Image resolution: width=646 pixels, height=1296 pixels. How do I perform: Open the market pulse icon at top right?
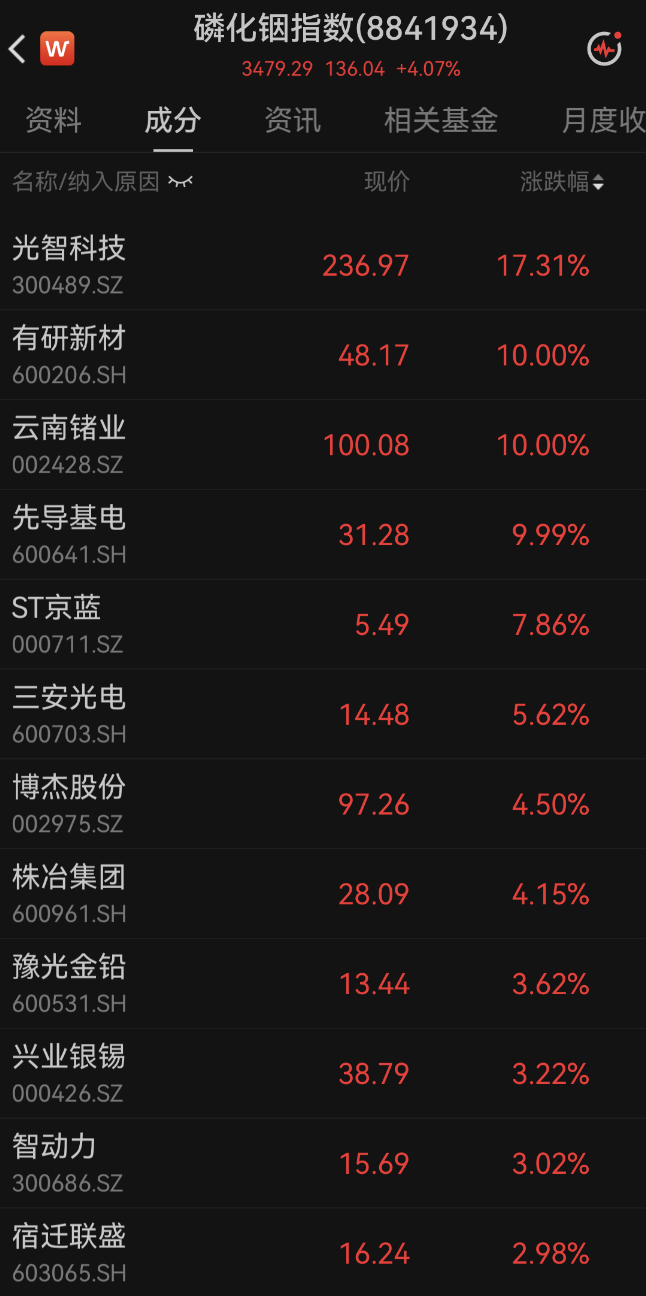coord(604,48)
